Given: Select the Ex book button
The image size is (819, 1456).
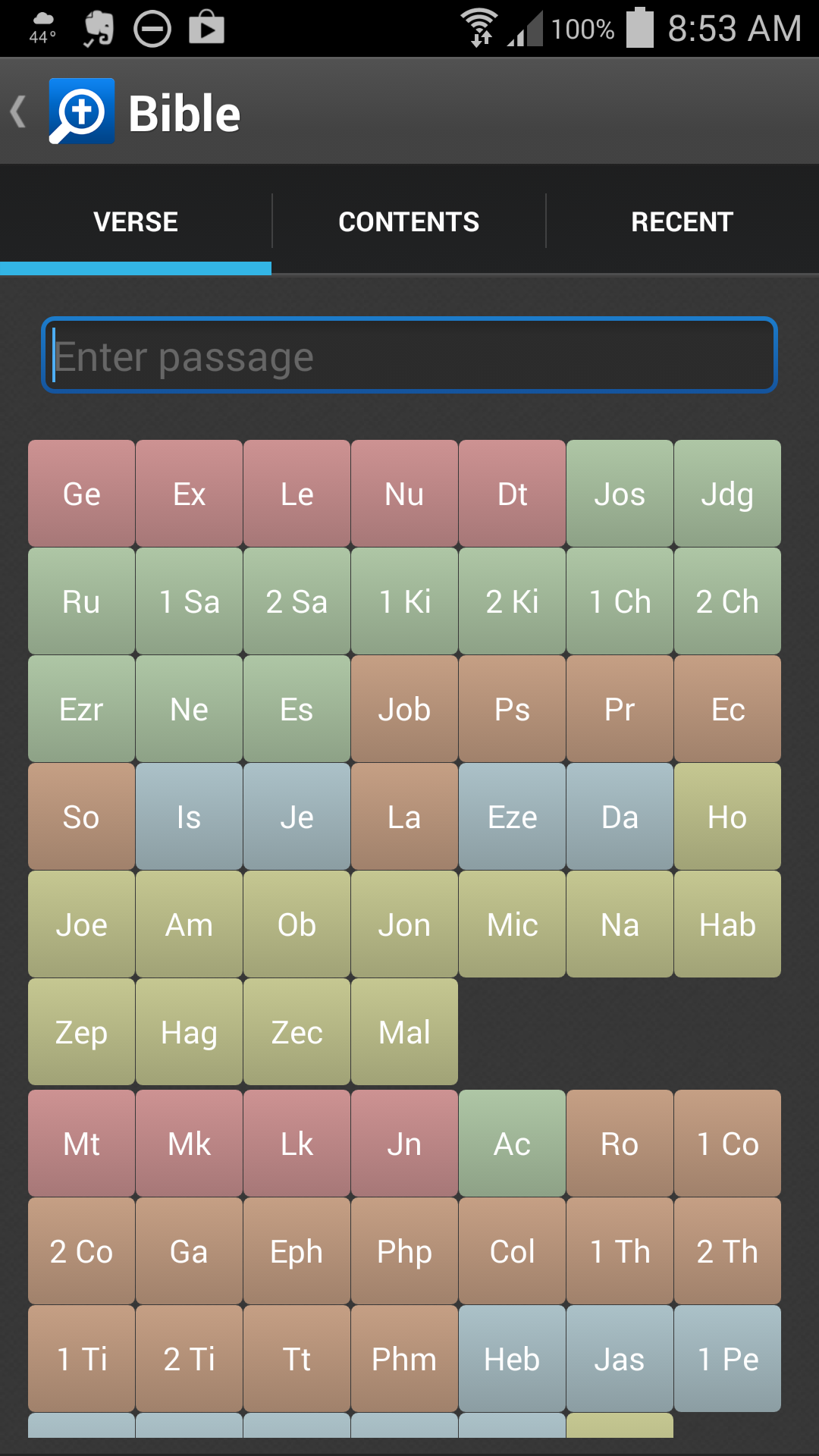Looking at the screenshot, I should point(190,494).
